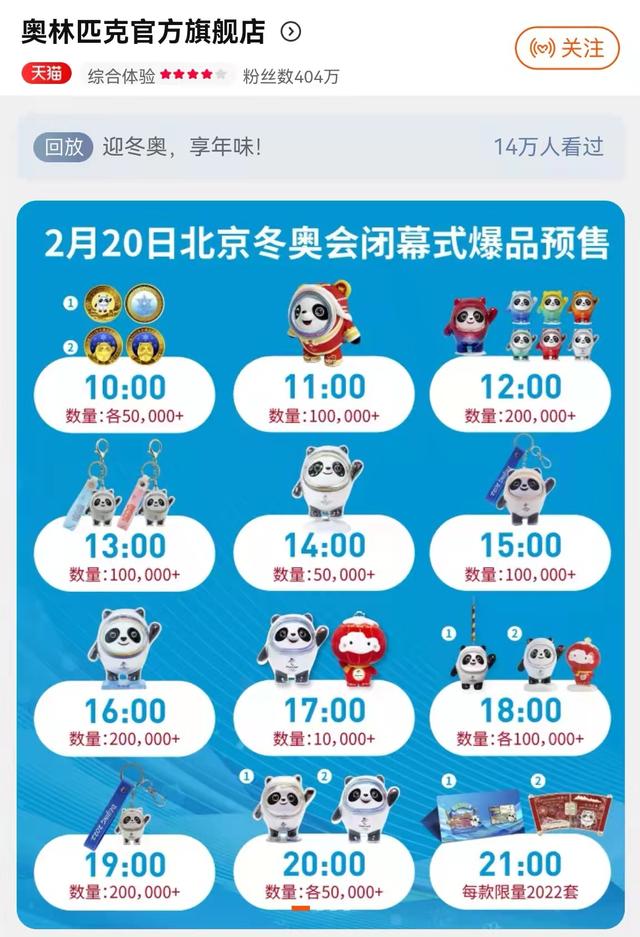Open store details via arrow beside 奥林匹克官方旗舰店
Image resolution: width=640 pixels, height=937 pixels.
click(x=290, y=32)
